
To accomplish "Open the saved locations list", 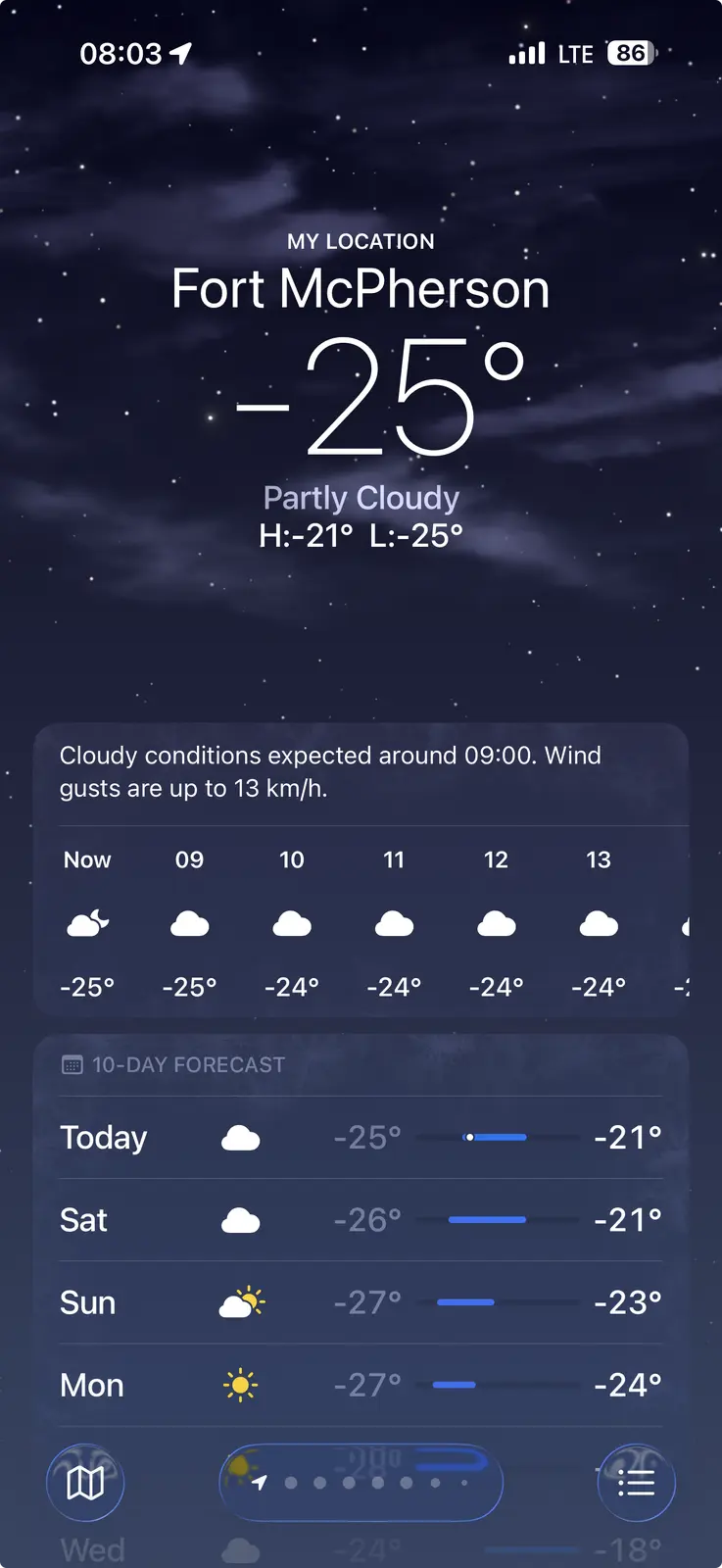I will tap(636, 1483).
